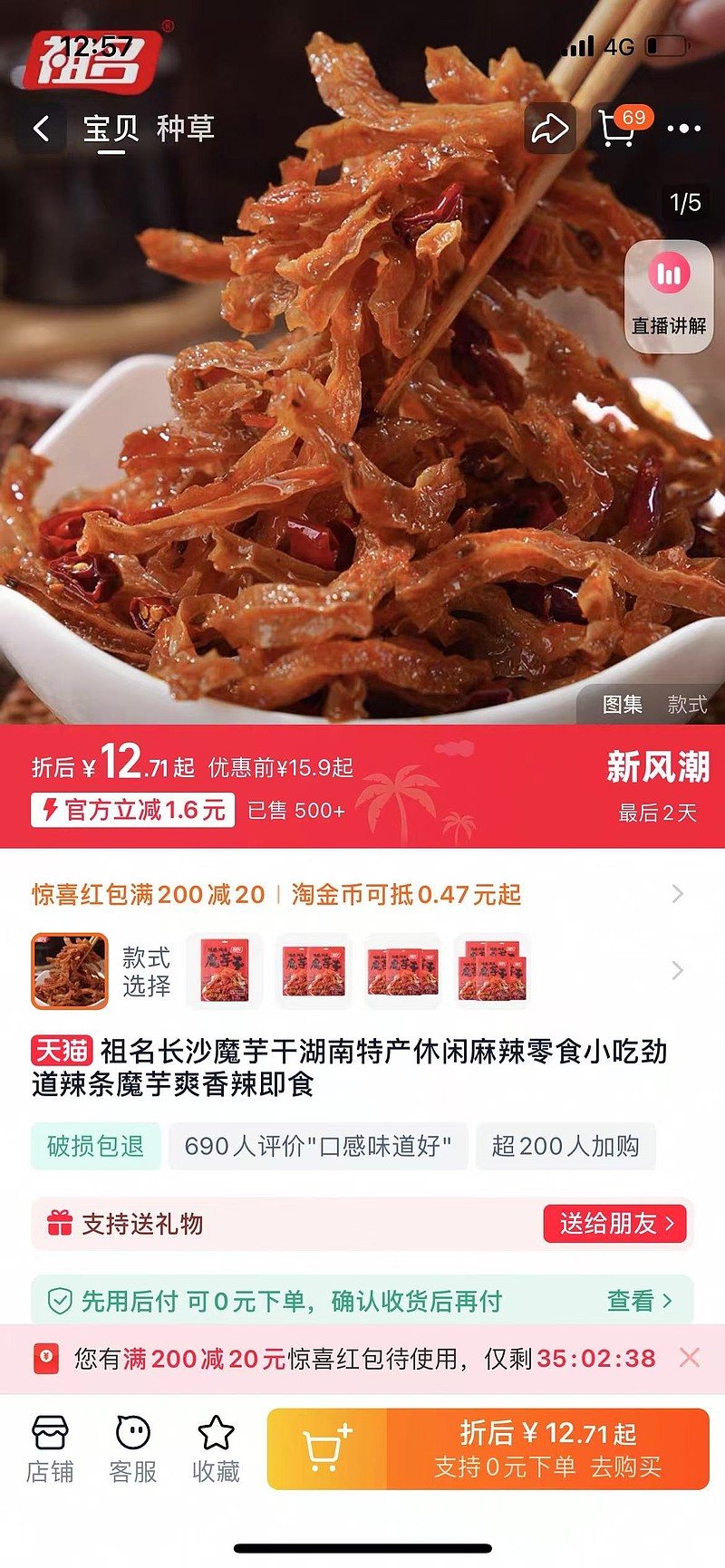Open the 690人评价 reviews chip
This screenshot has height=1568, width=725.
(x=317, y=1146)
